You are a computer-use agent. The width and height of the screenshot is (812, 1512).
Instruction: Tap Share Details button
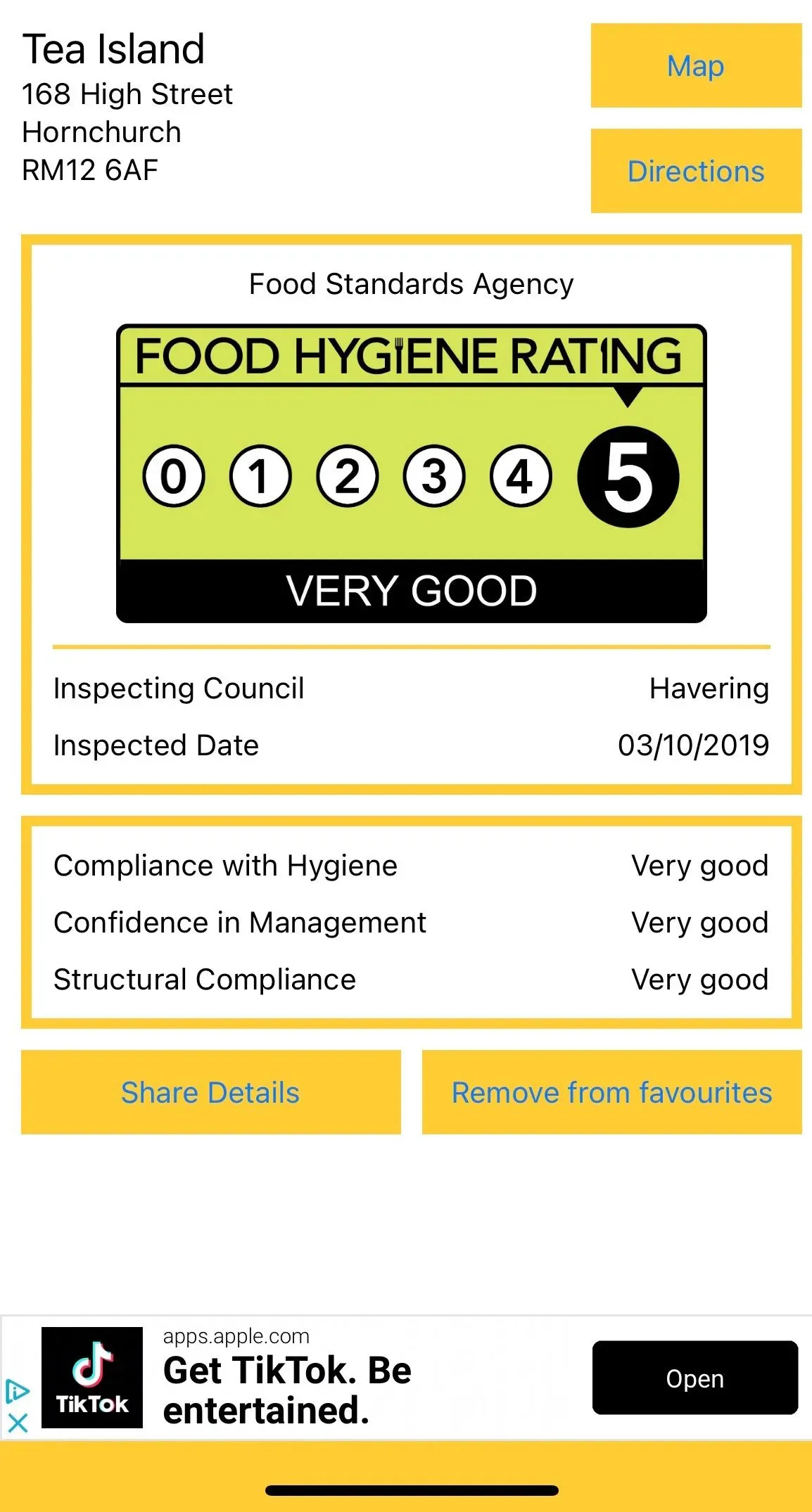210,1092
